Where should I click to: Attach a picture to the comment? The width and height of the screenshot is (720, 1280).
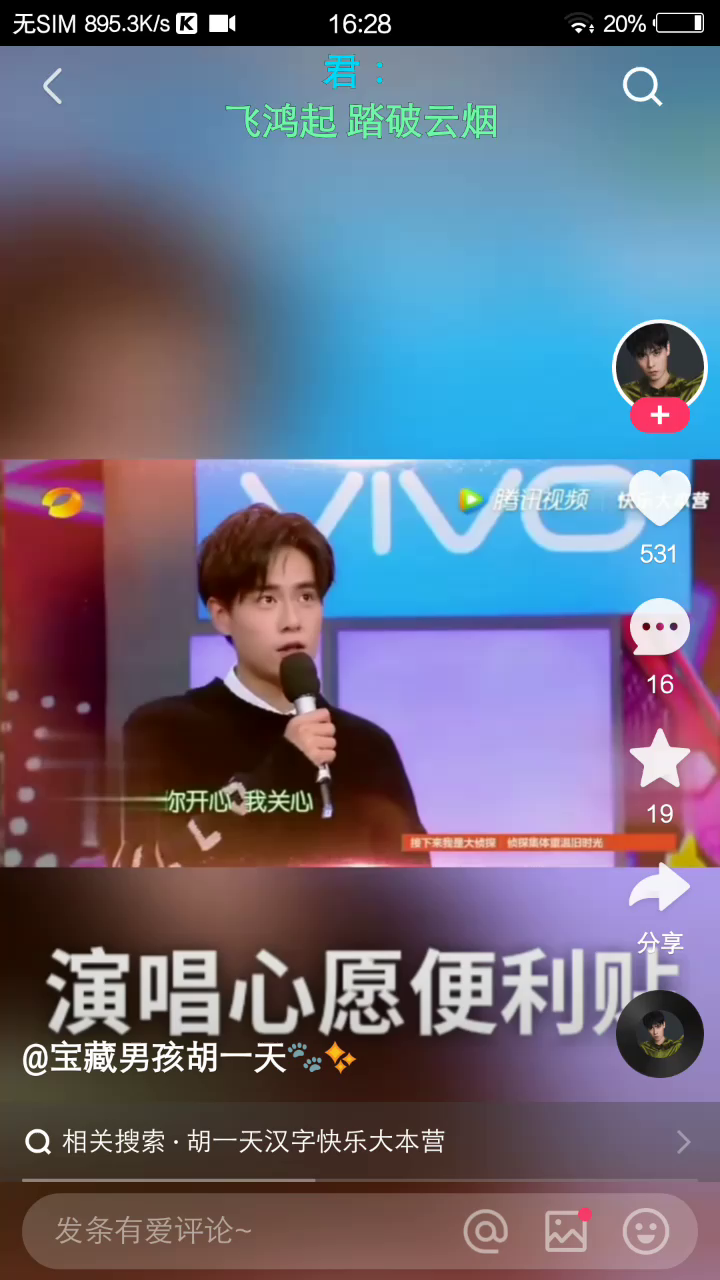tap(566, 1231)
